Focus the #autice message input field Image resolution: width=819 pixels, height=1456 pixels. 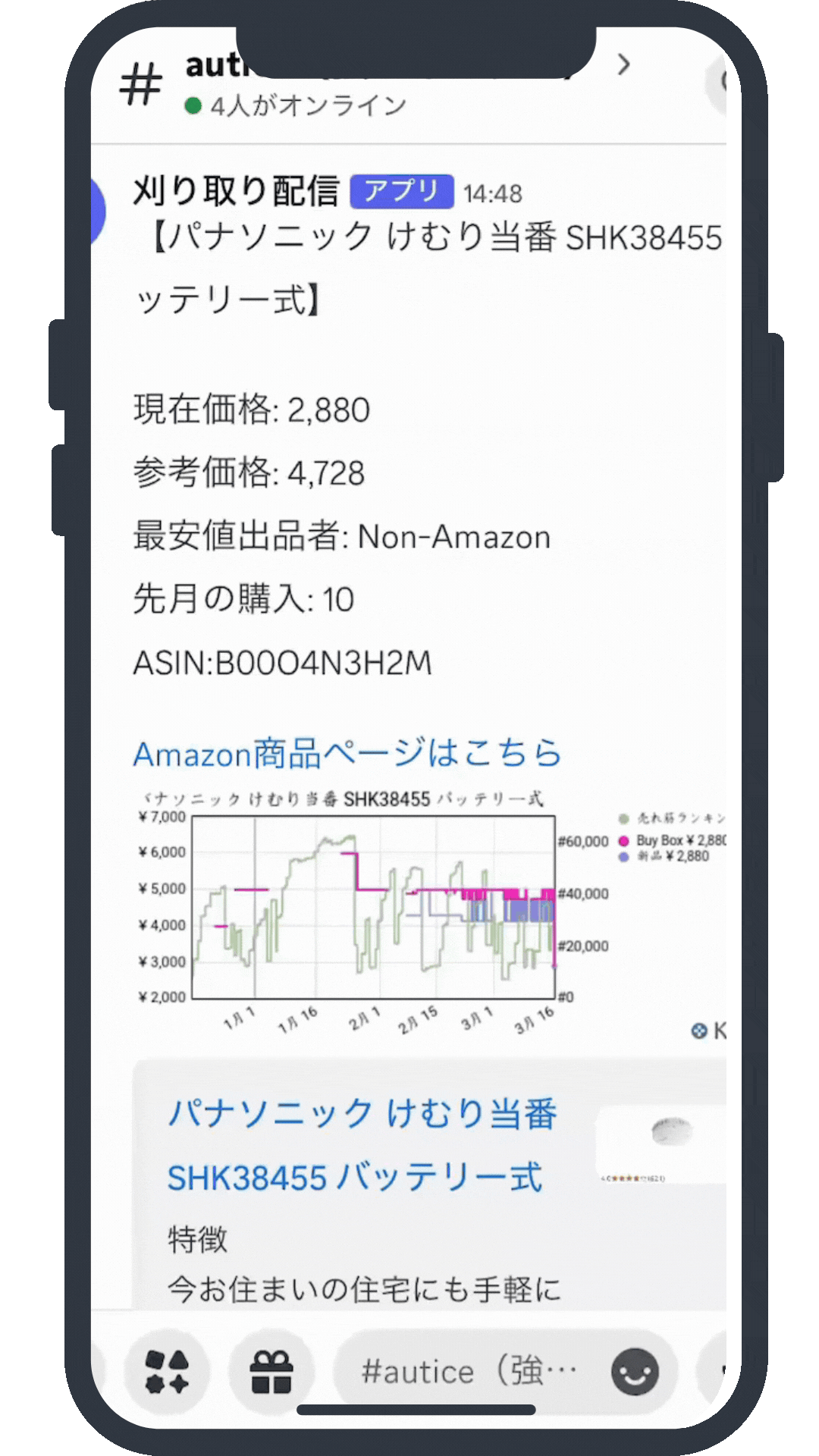pyautogui.click(x=470, y=1372)
